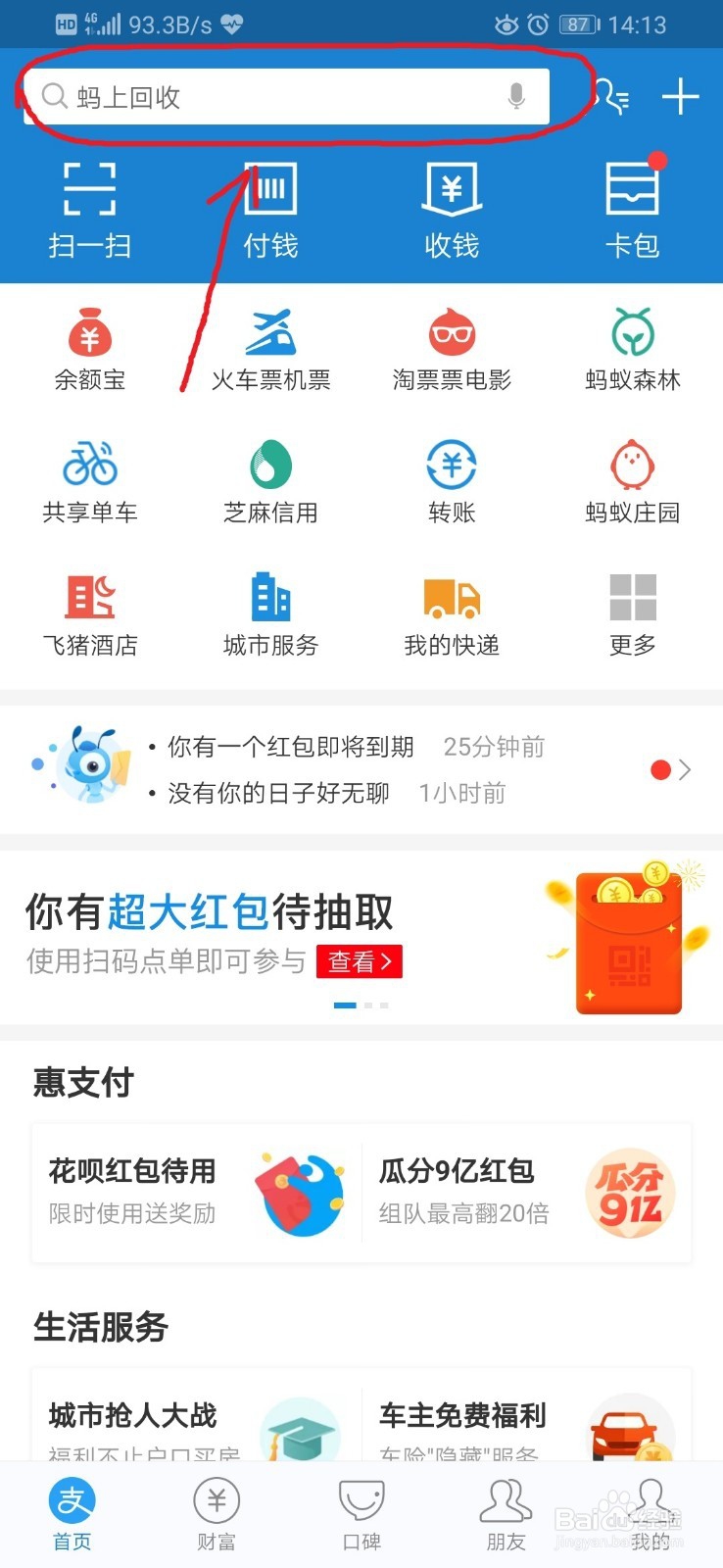723x1568 pixels.
Task: Expand the red packet notification with the chevron
Action: pyautogui.click(x=686, y=769)
